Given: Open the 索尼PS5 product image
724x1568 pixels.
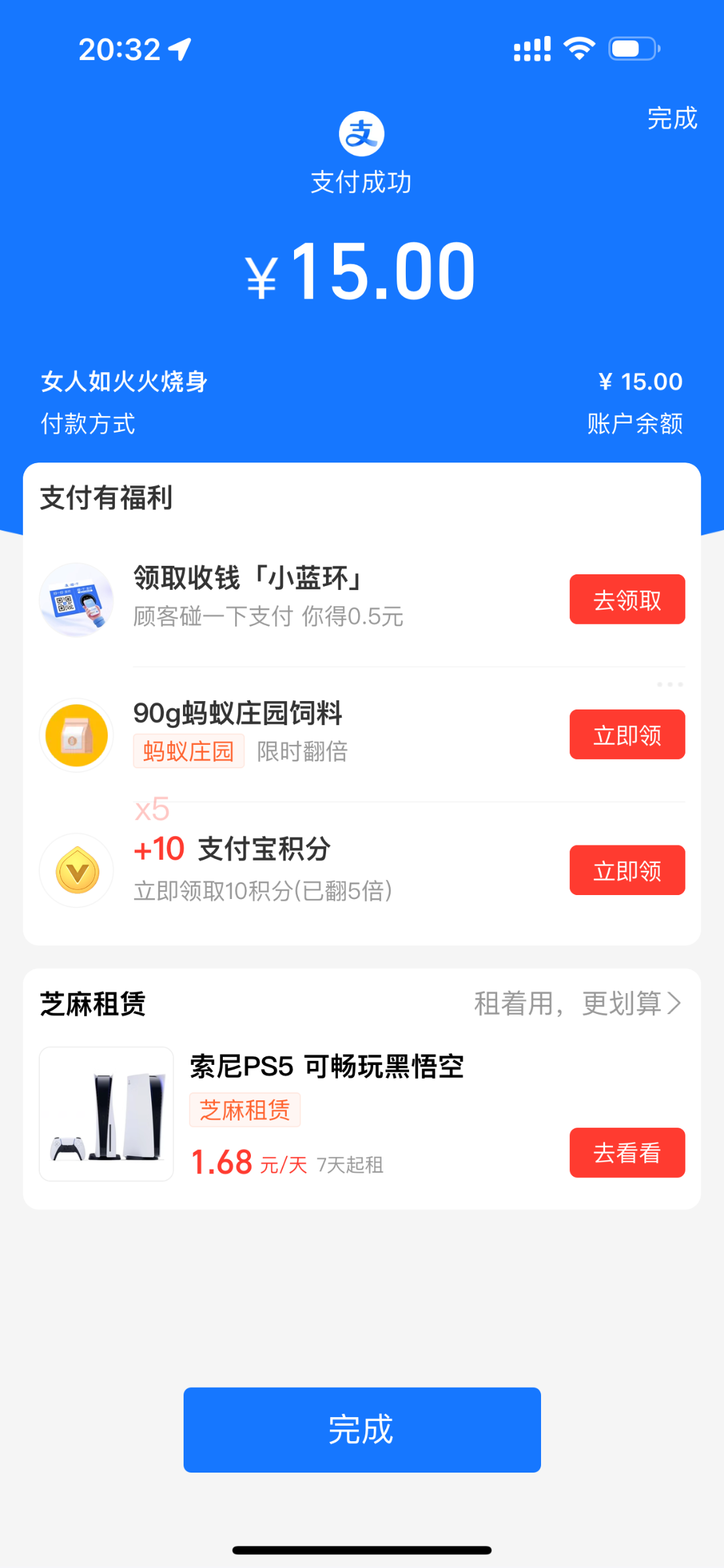Looking at the screenshot, I should point(107,1114).
